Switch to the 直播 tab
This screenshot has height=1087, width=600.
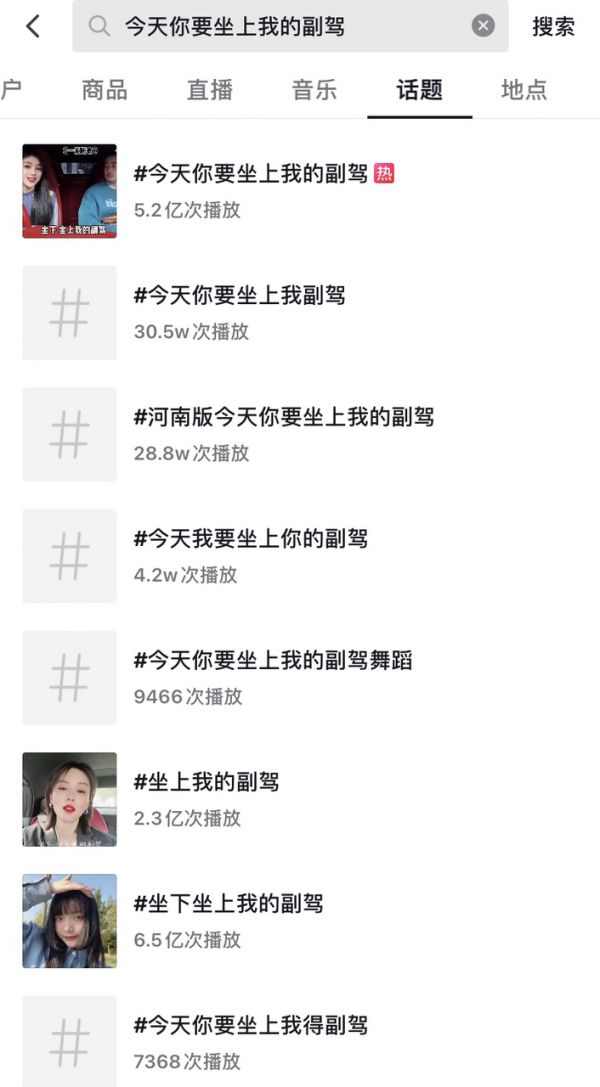point(210,90)
